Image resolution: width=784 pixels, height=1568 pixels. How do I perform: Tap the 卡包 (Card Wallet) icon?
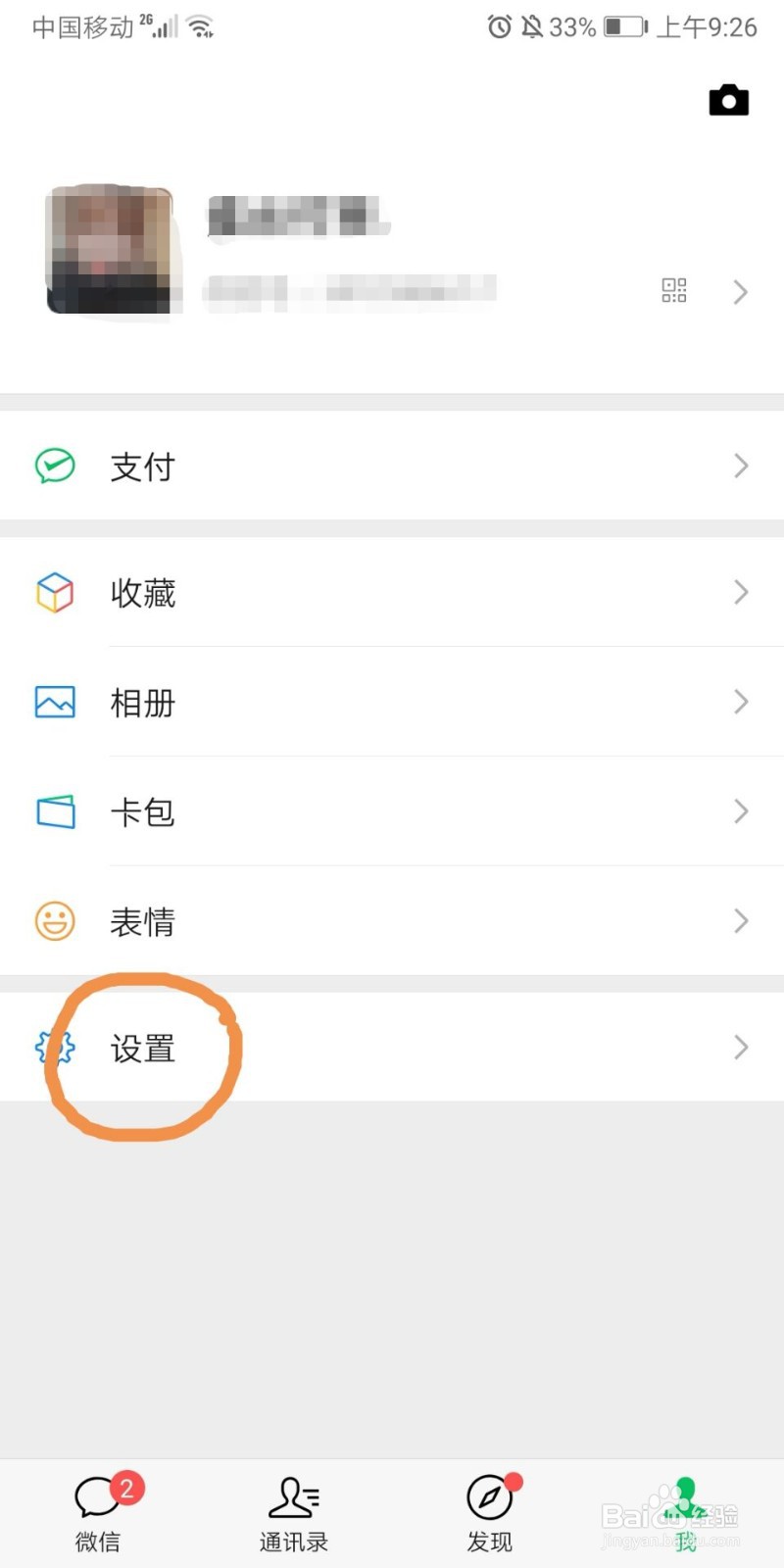point(55,811)
